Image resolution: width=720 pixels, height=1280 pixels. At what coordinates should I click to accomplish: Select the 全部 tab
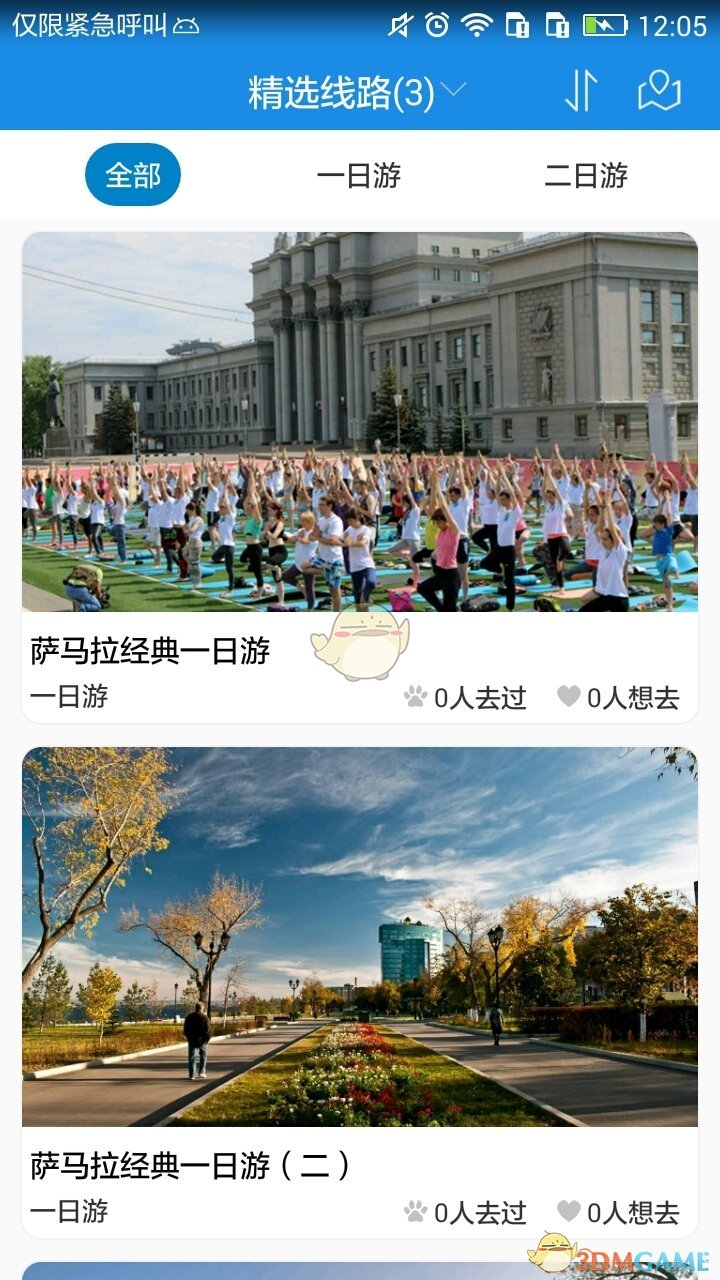[133, 175]
